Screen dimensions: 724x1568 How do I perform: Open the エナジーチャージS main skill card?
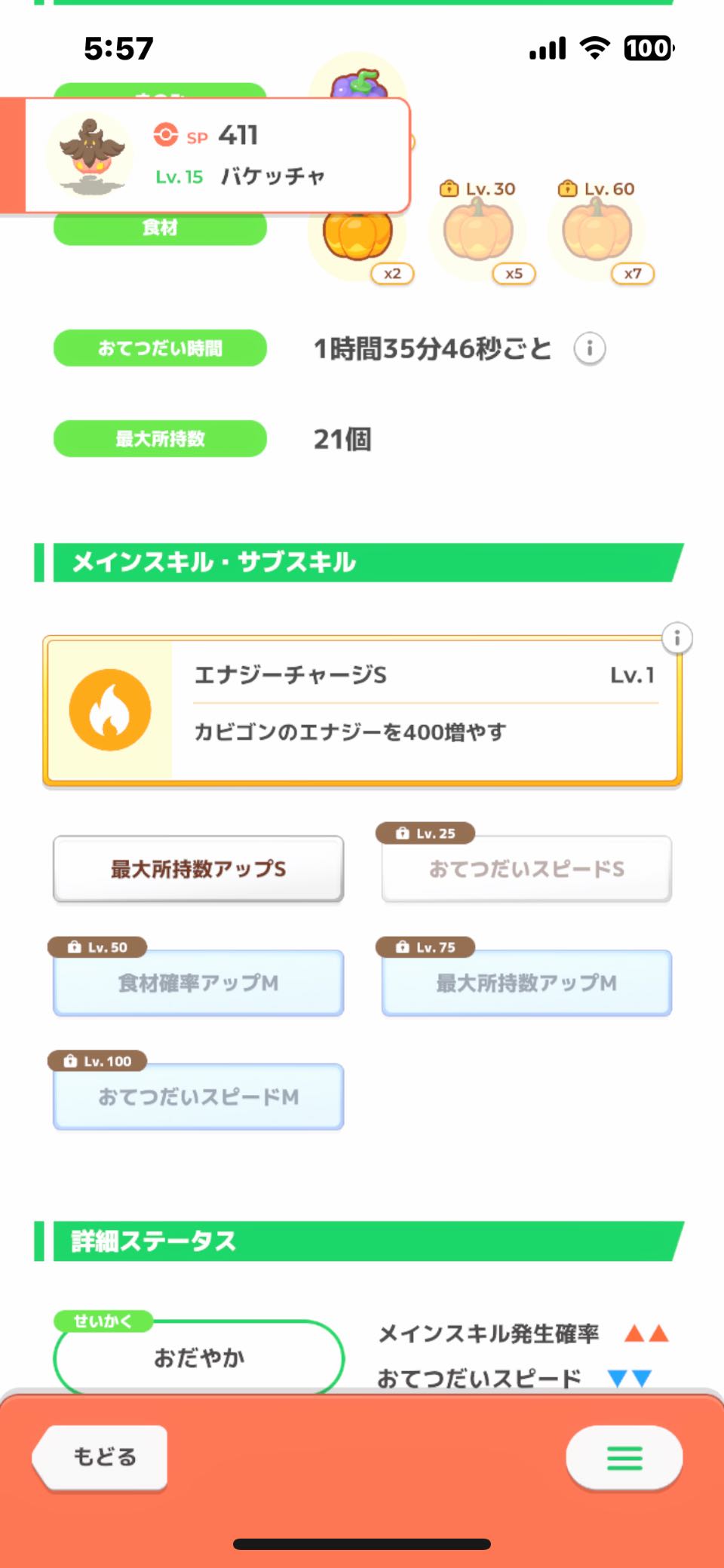tap(362, 710)
